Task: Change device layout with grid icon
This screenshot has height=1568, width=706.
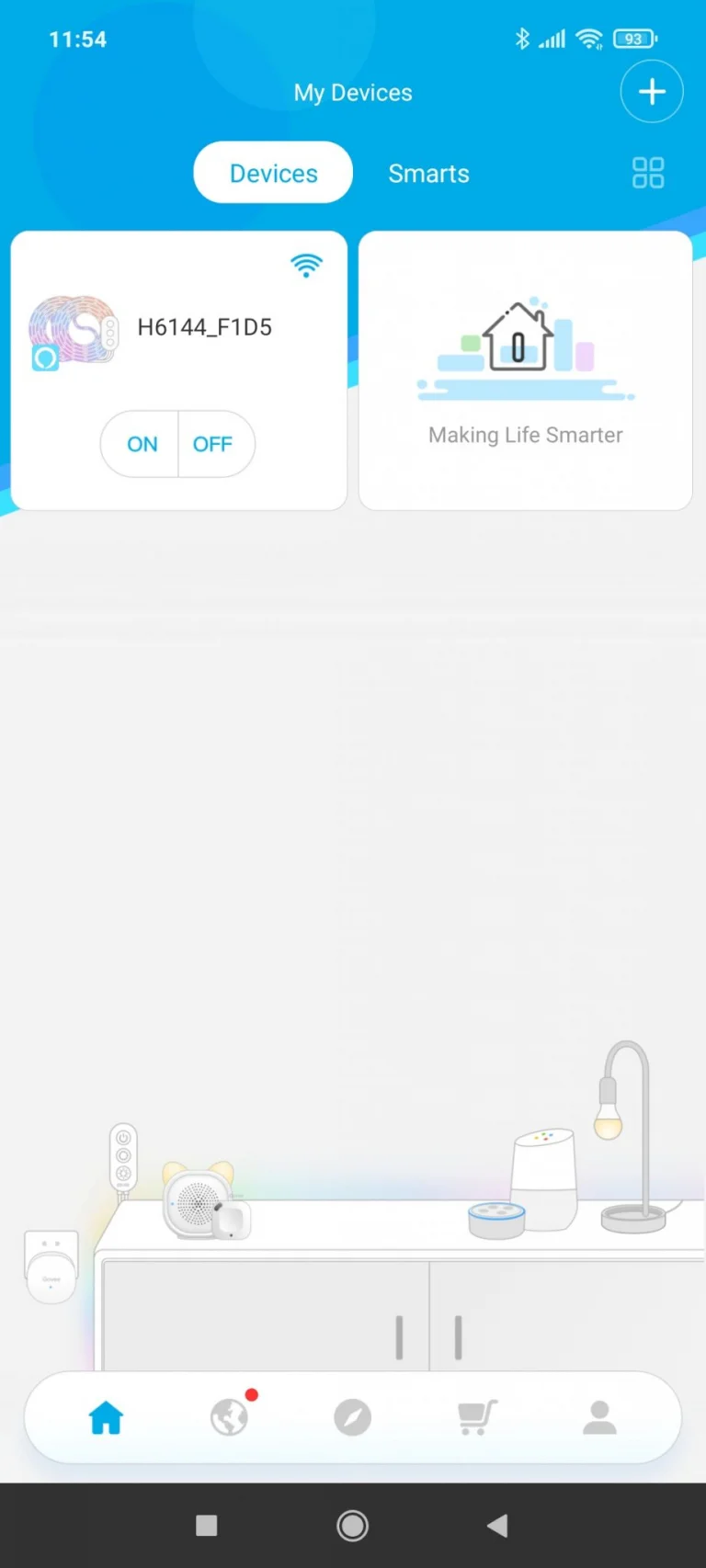Action: point(648,173)
